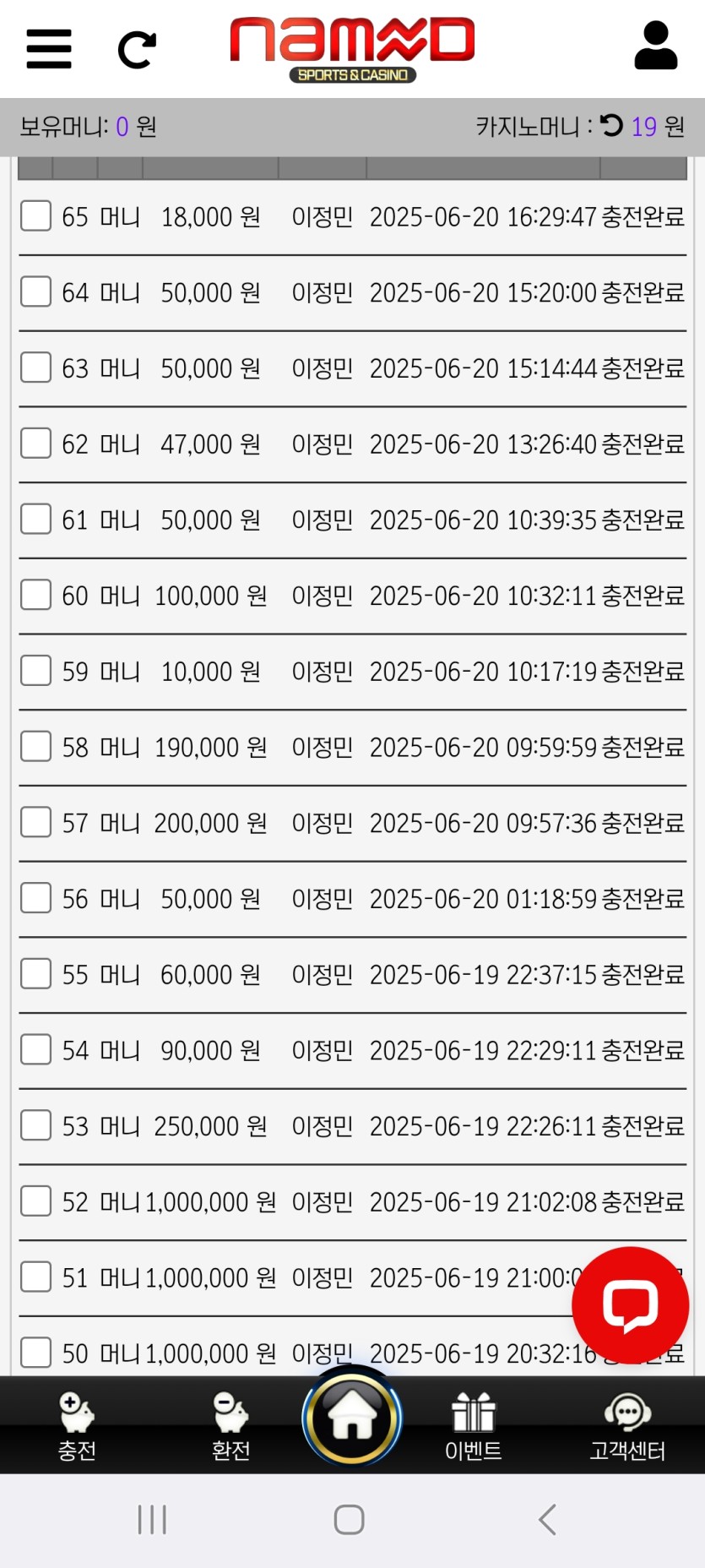
Task: Mark the checkbox for entry 60
Action: [35, 595]
